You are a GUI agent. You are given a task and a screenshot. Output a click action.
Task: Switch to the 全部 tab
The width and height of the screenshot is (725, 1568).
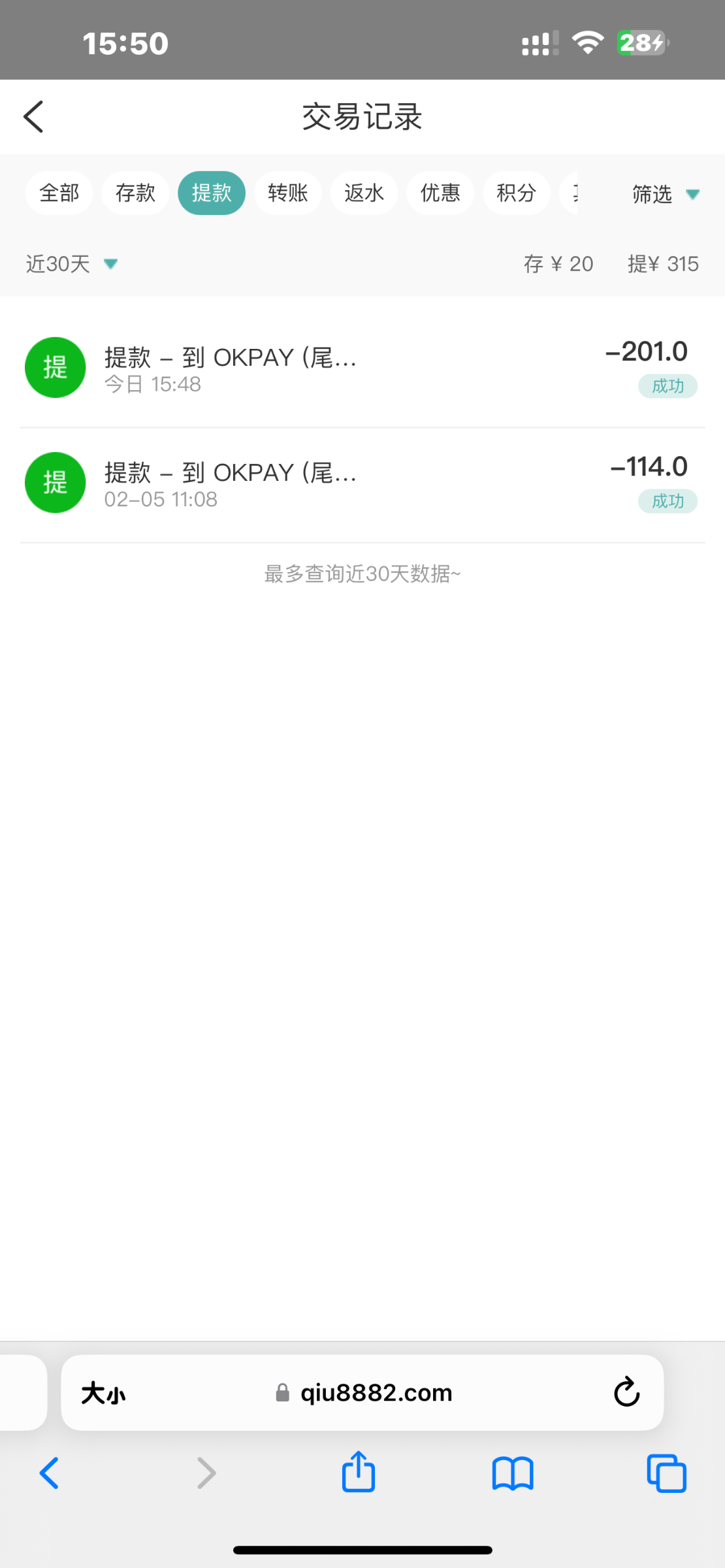click(59, 193)
